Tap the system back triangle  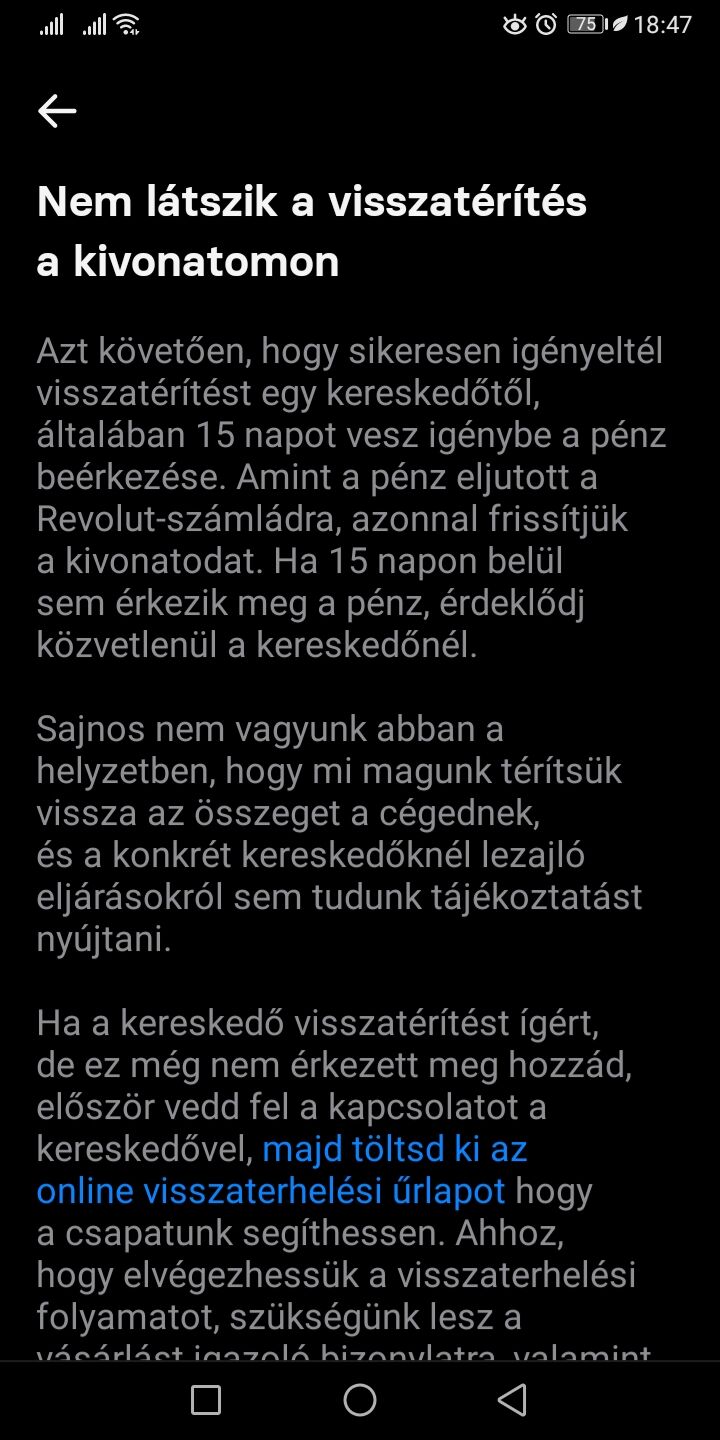[x=513, y=1400]
